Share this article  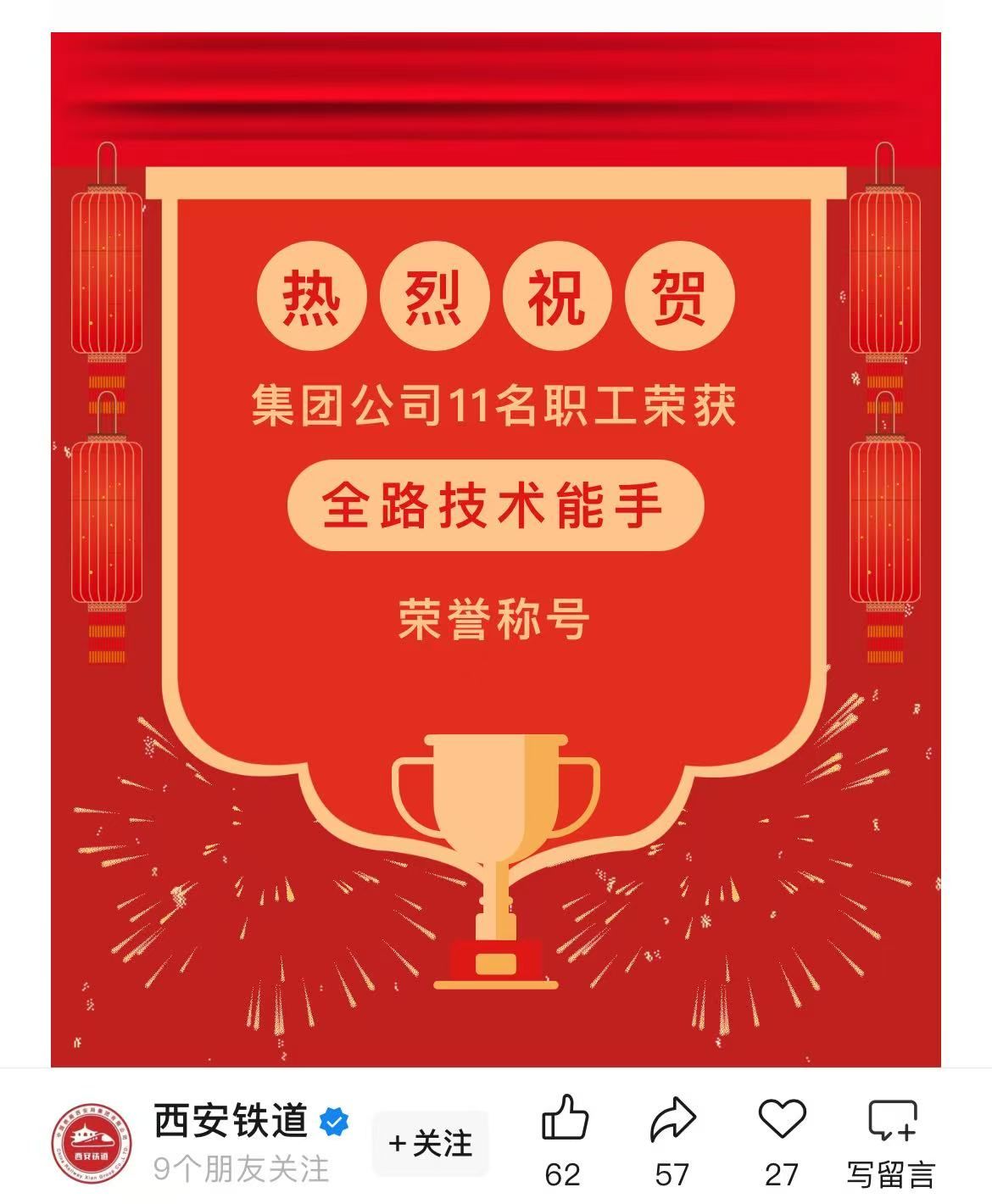(672, 1119)
